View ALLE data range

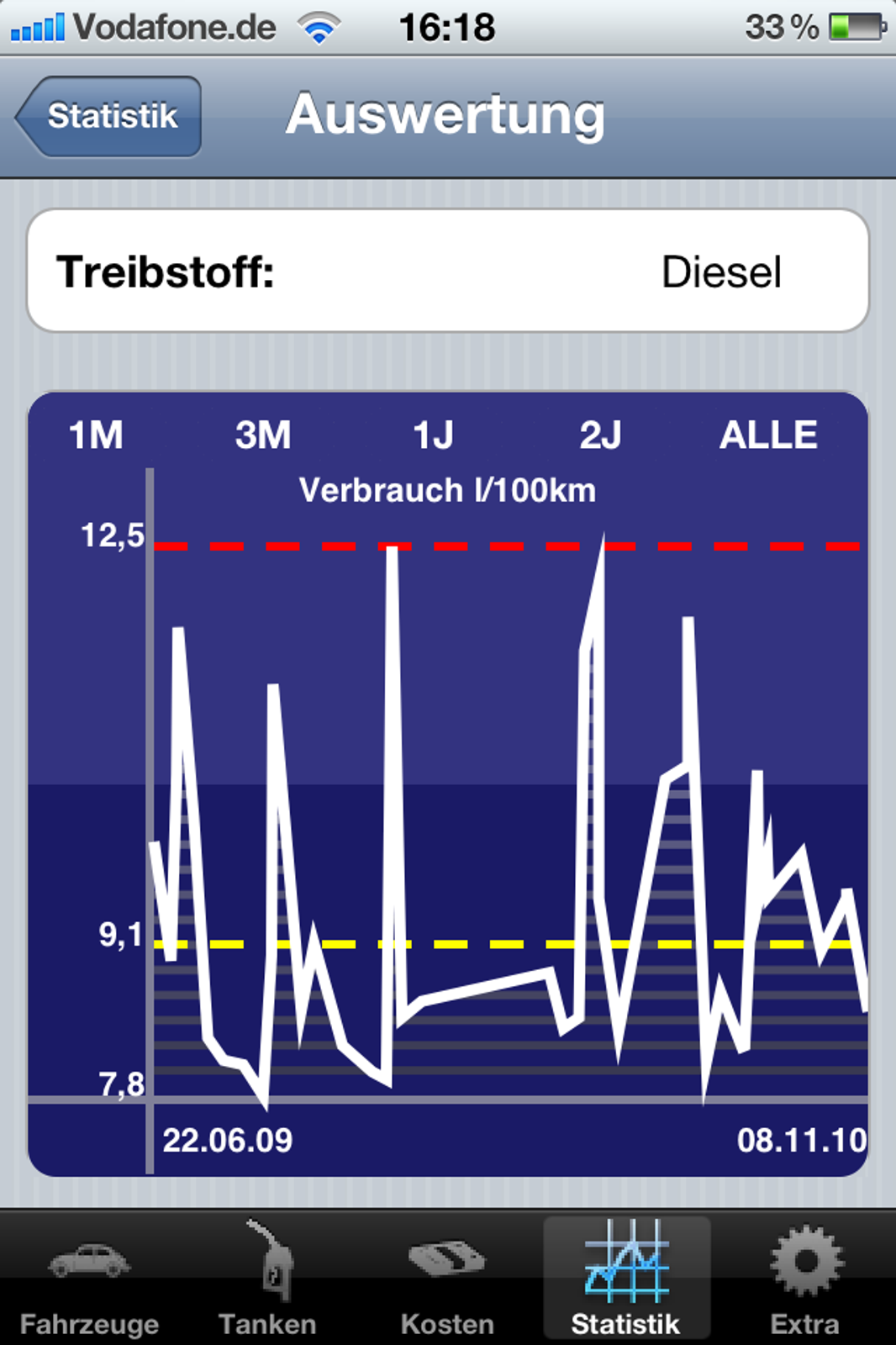click(x=767, y=435)
